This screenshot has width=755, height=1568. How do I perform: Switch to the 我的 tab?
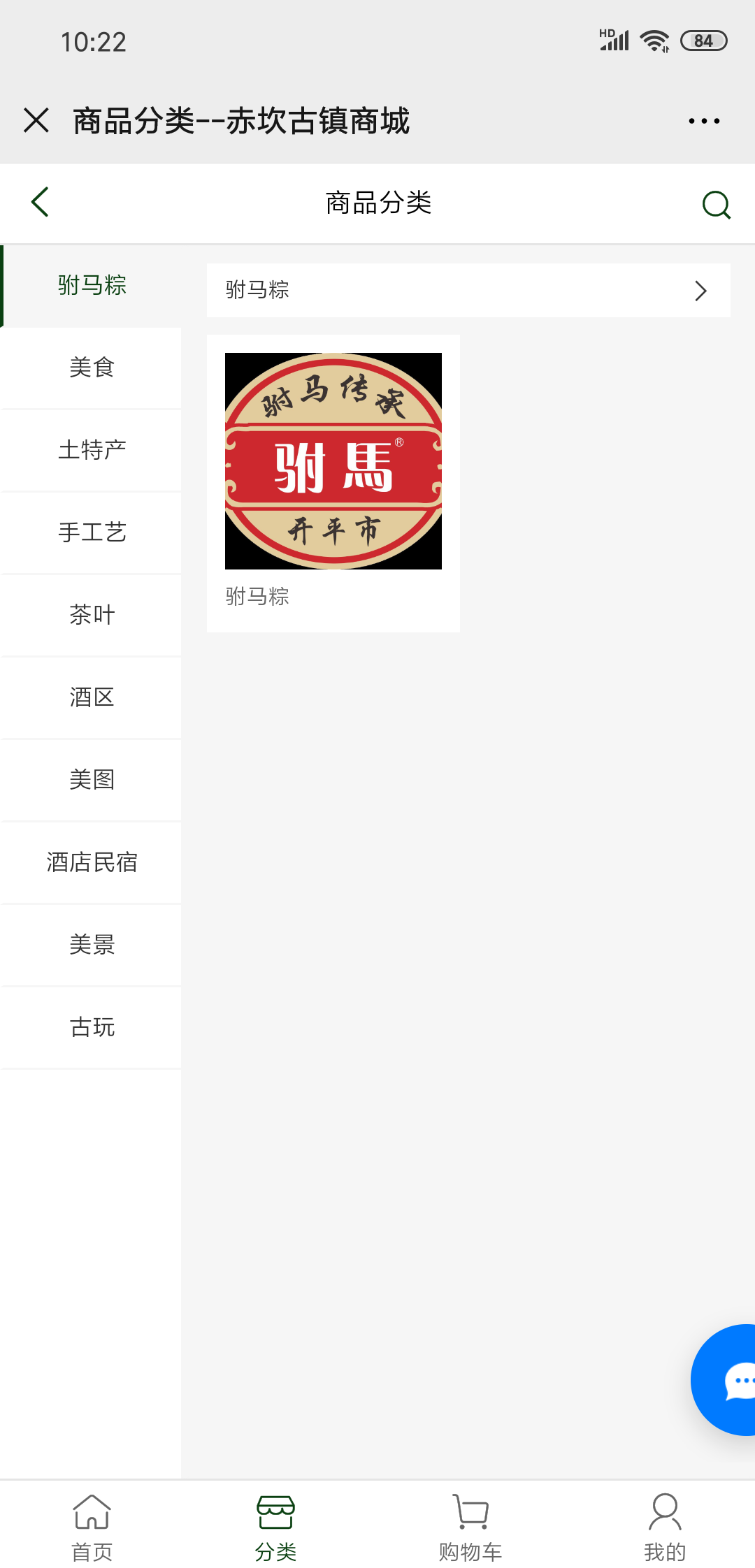tap(664, 1527)
